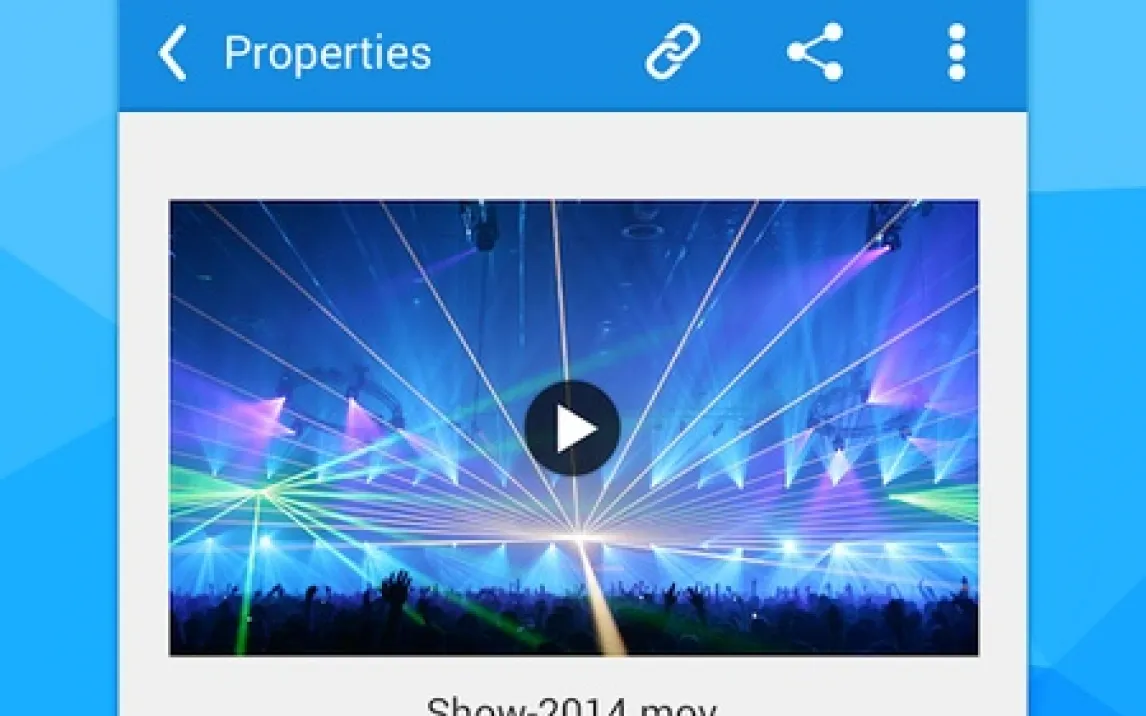Open the overflow menu
The width and height of the screenshot is (1146, 716).
(956, 52)
